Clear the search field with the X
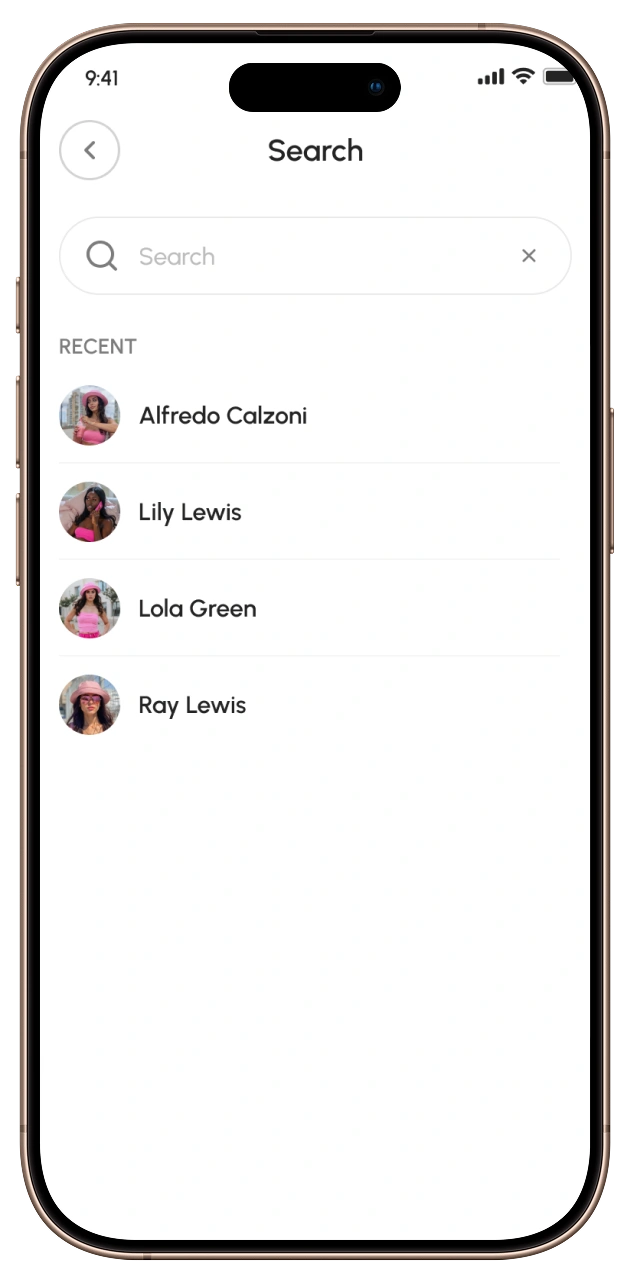 coord(529,256)
